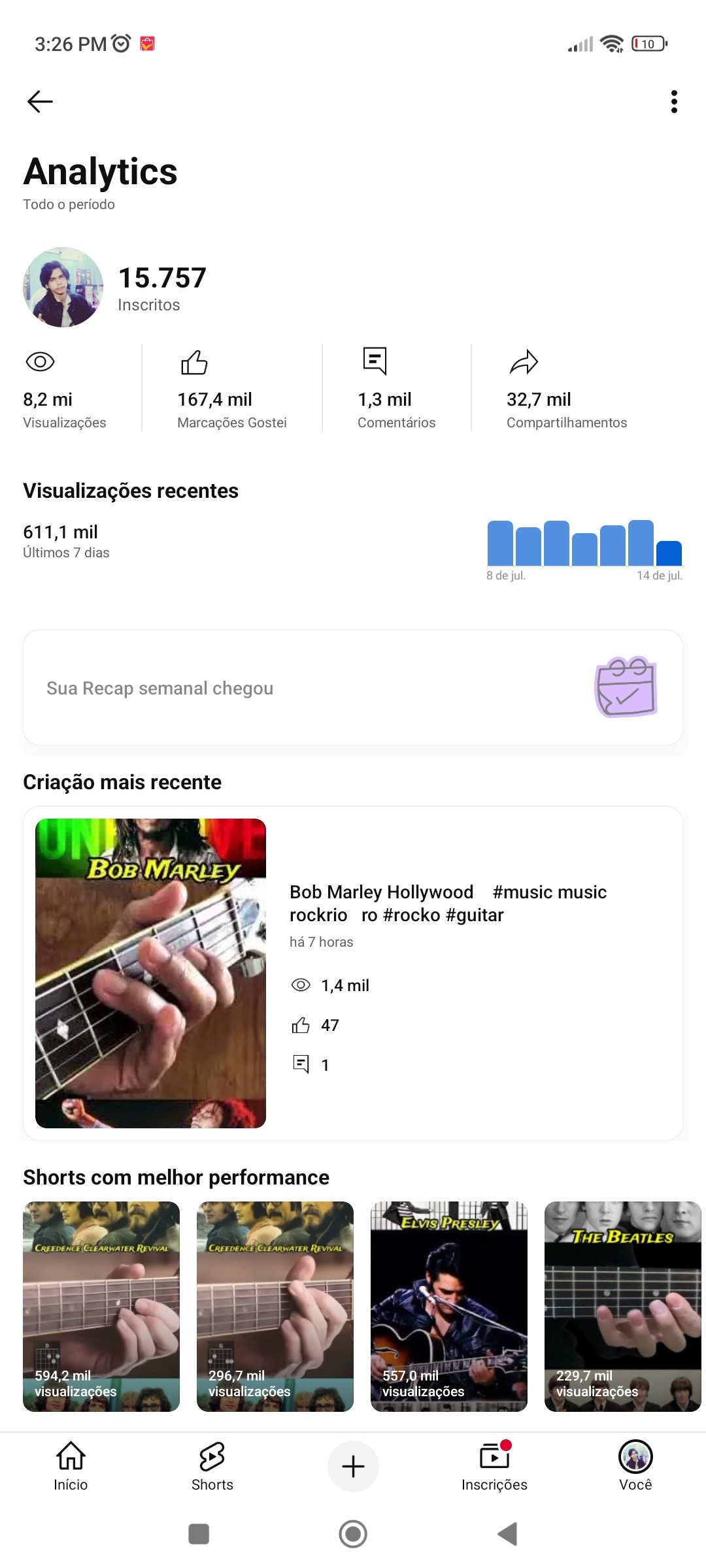Tap the system back triangle button
Image resolution: width=706 pixels, height=1568 pixels.
click(x=508, y=1533)
